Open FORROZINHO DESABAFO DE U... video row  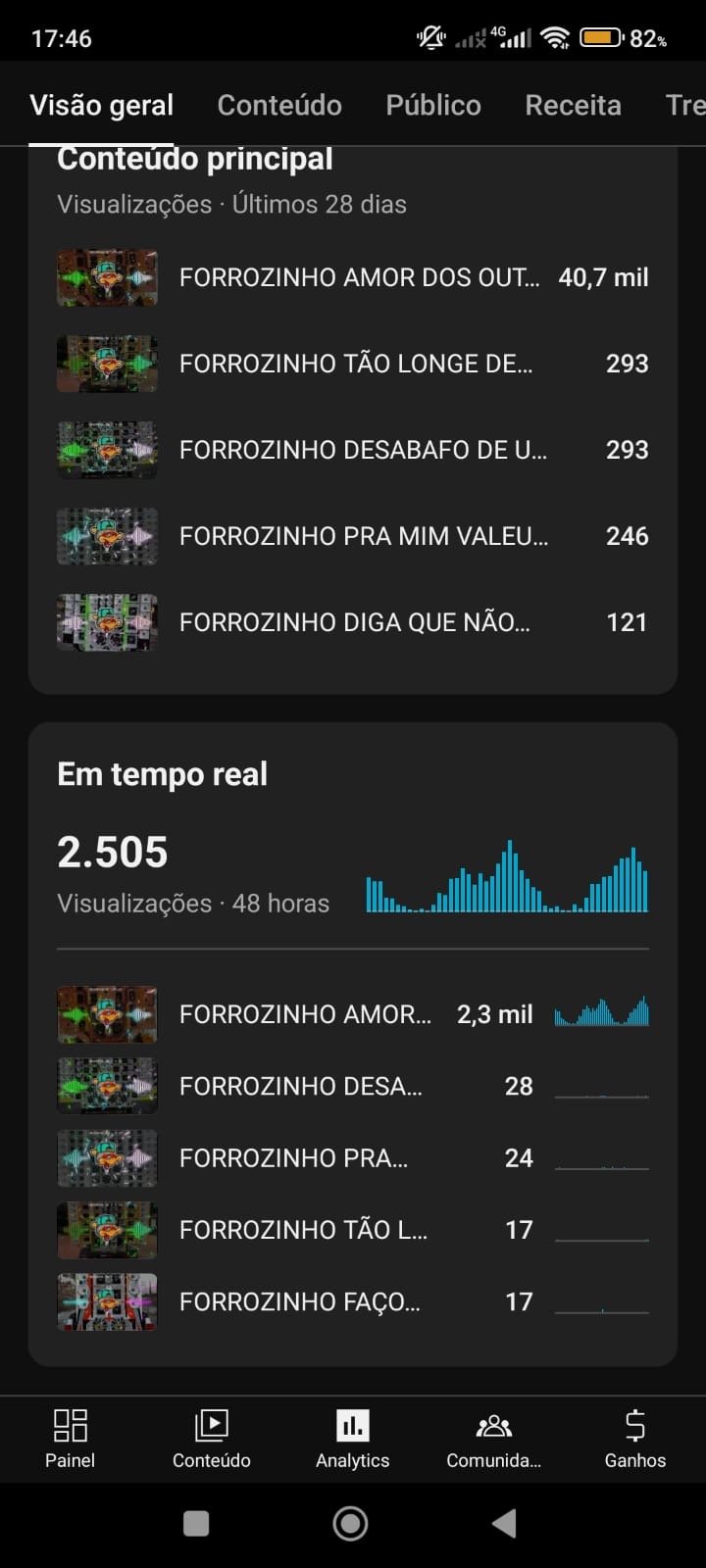tap(353, 450)
